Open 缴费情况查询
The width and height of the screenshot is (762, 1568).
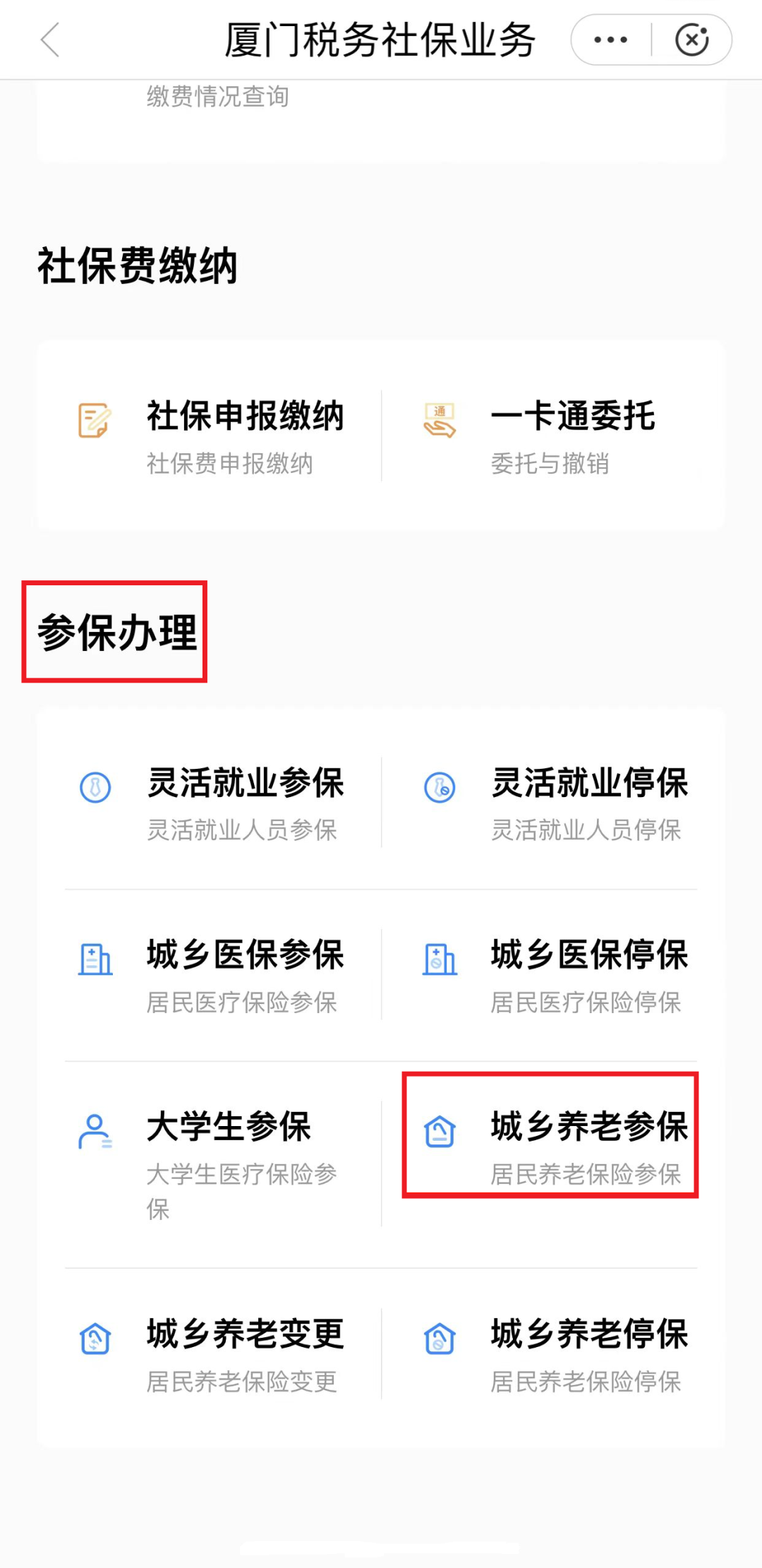[x=217, y=97]
